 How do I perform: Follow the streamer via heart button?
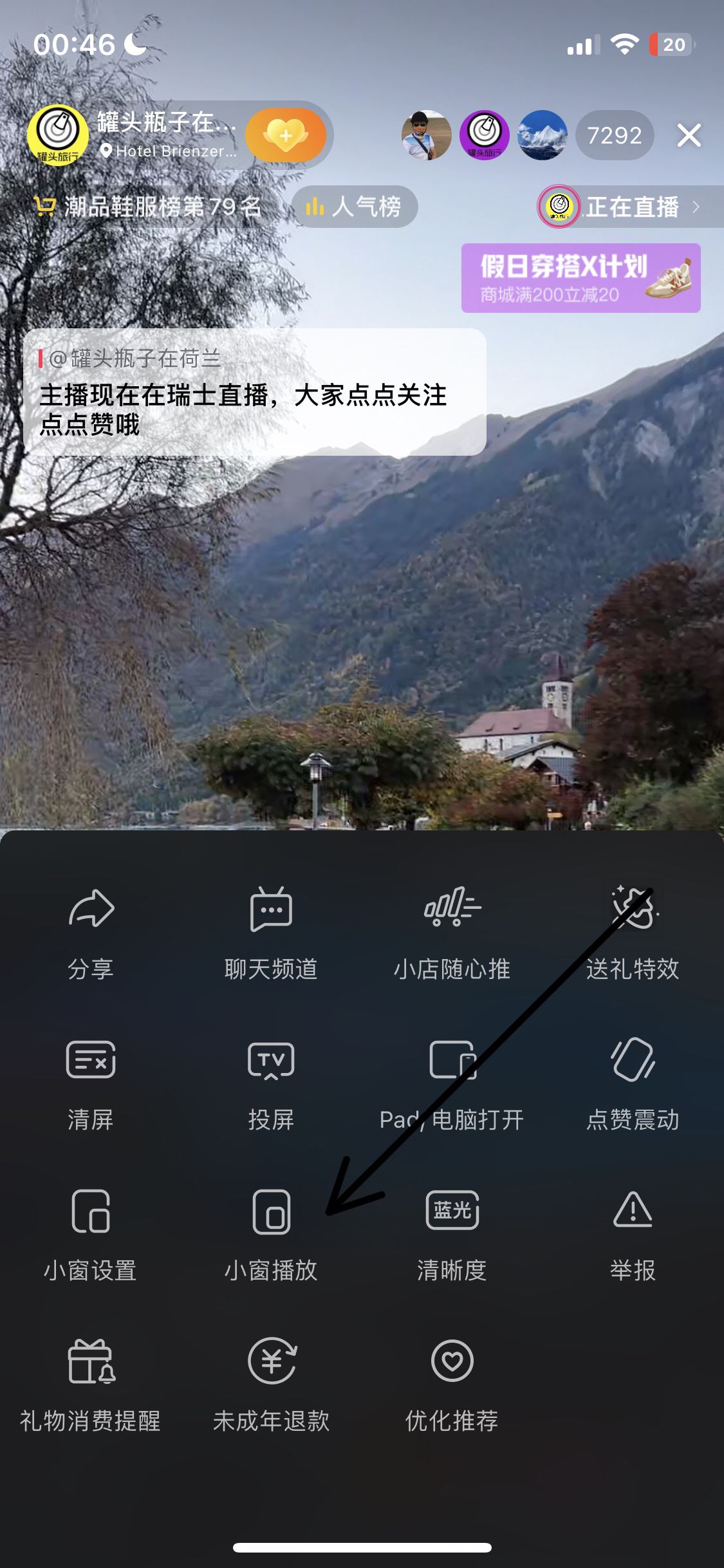(285, 135)
